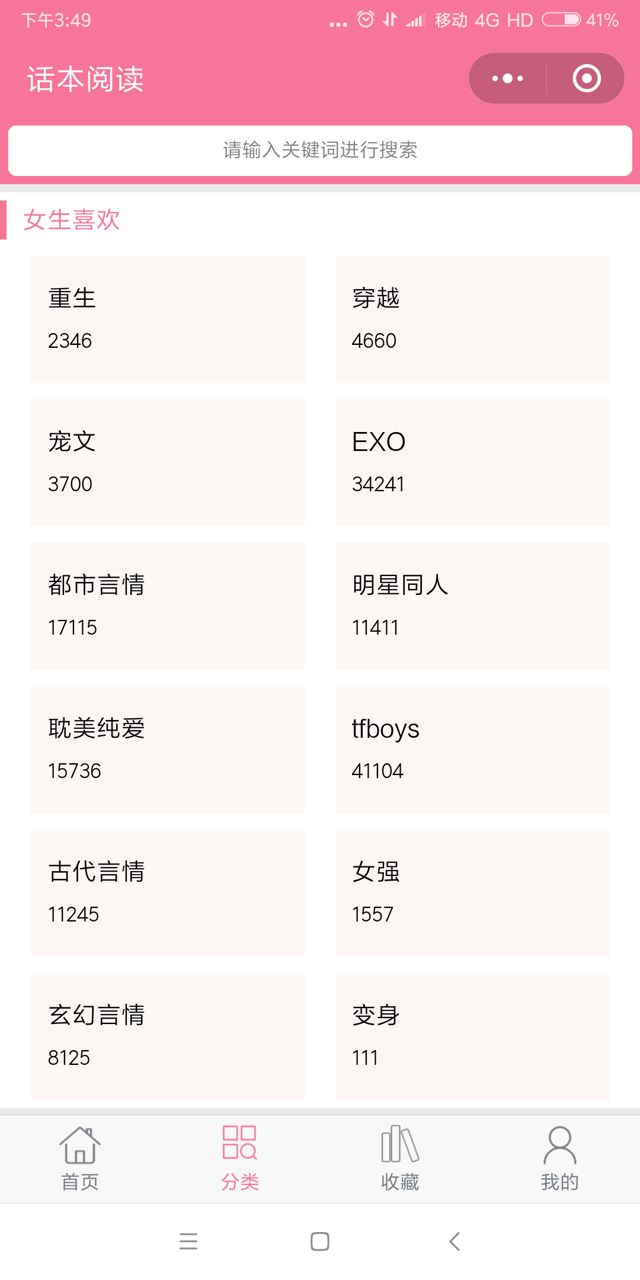Viewport: 640px width, 1280px height.
Task: Select the 分类 tab
Action: pyautogui.click(x=240, y=1158)
